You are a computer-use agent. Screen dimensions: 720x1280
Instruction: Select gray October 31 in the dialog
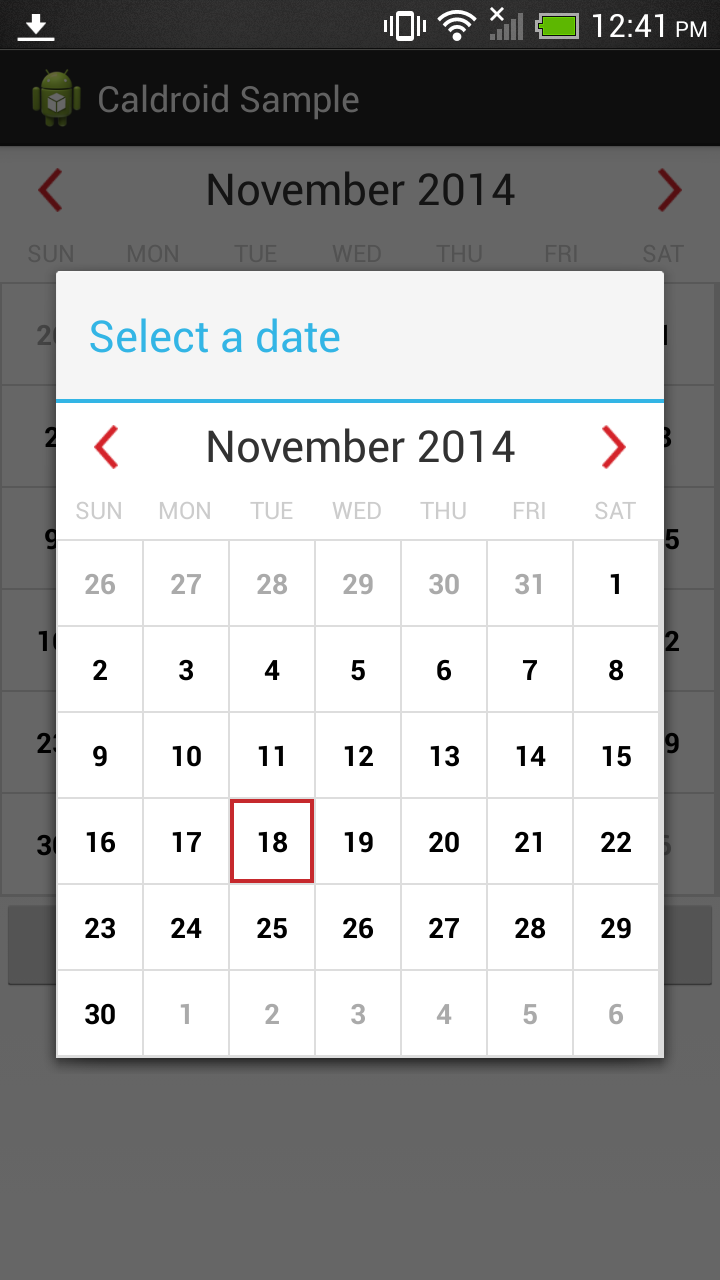click(530, 583)
